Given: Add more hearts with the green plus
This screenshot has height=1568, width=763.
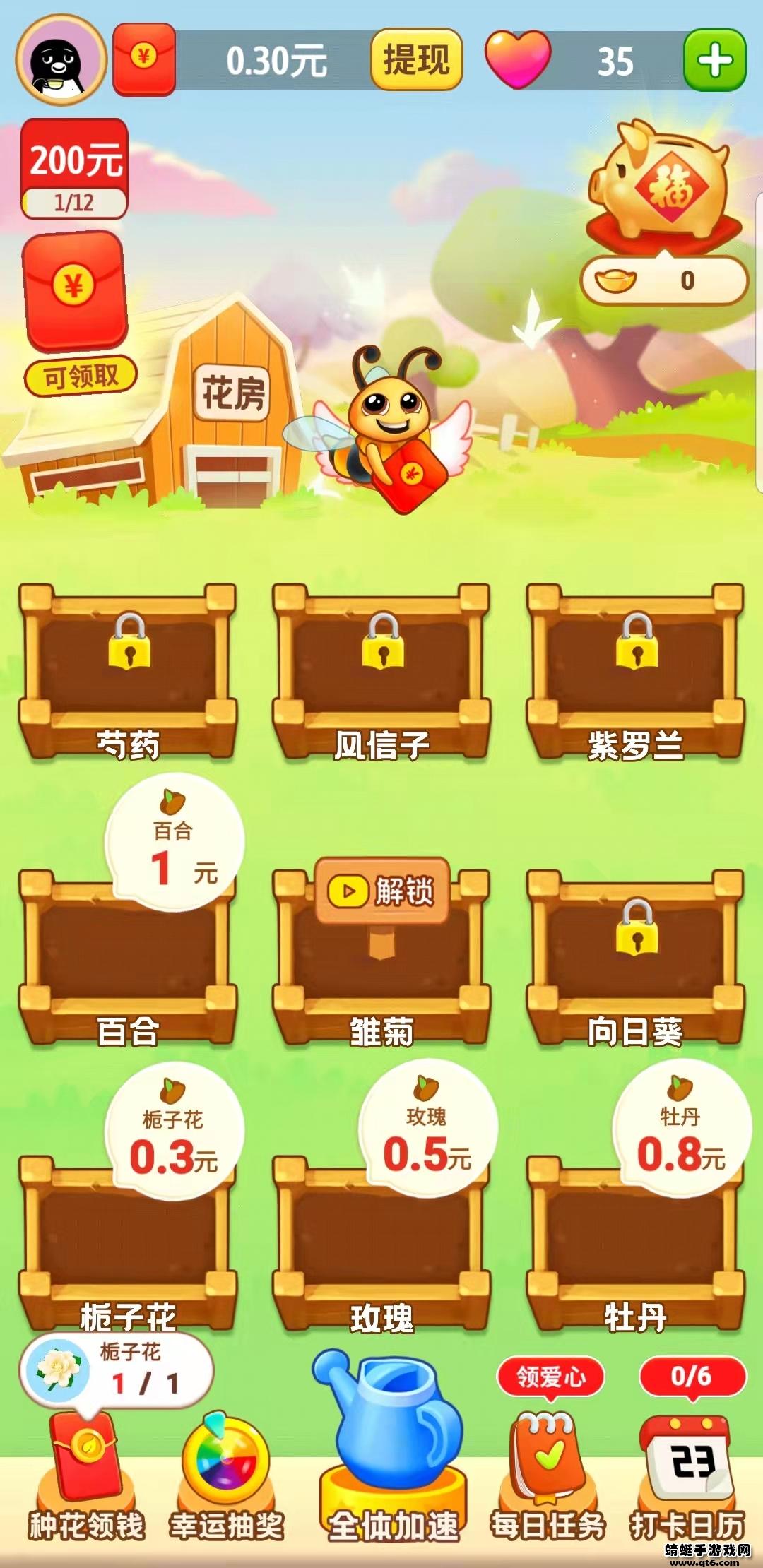Looking at the screenshot, I should point(714,61).
